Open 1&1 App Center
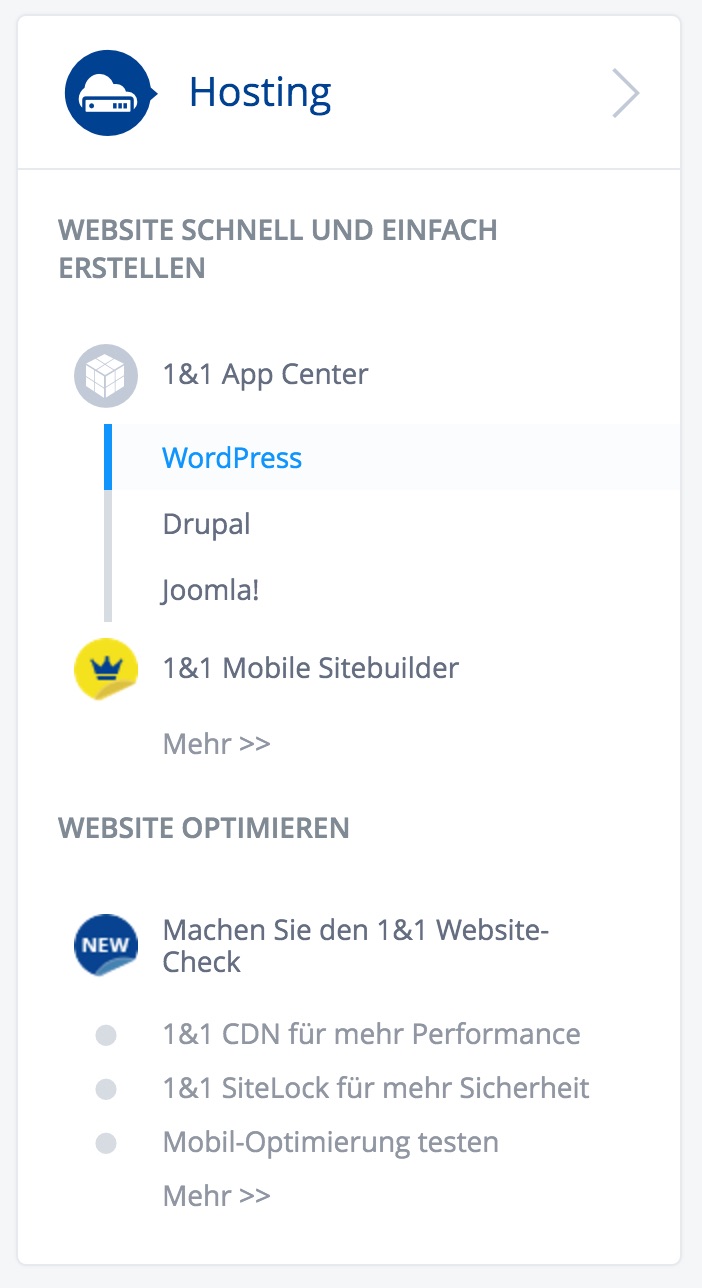The height and width of the screenshot is (1288, 702). coord(265,375)
